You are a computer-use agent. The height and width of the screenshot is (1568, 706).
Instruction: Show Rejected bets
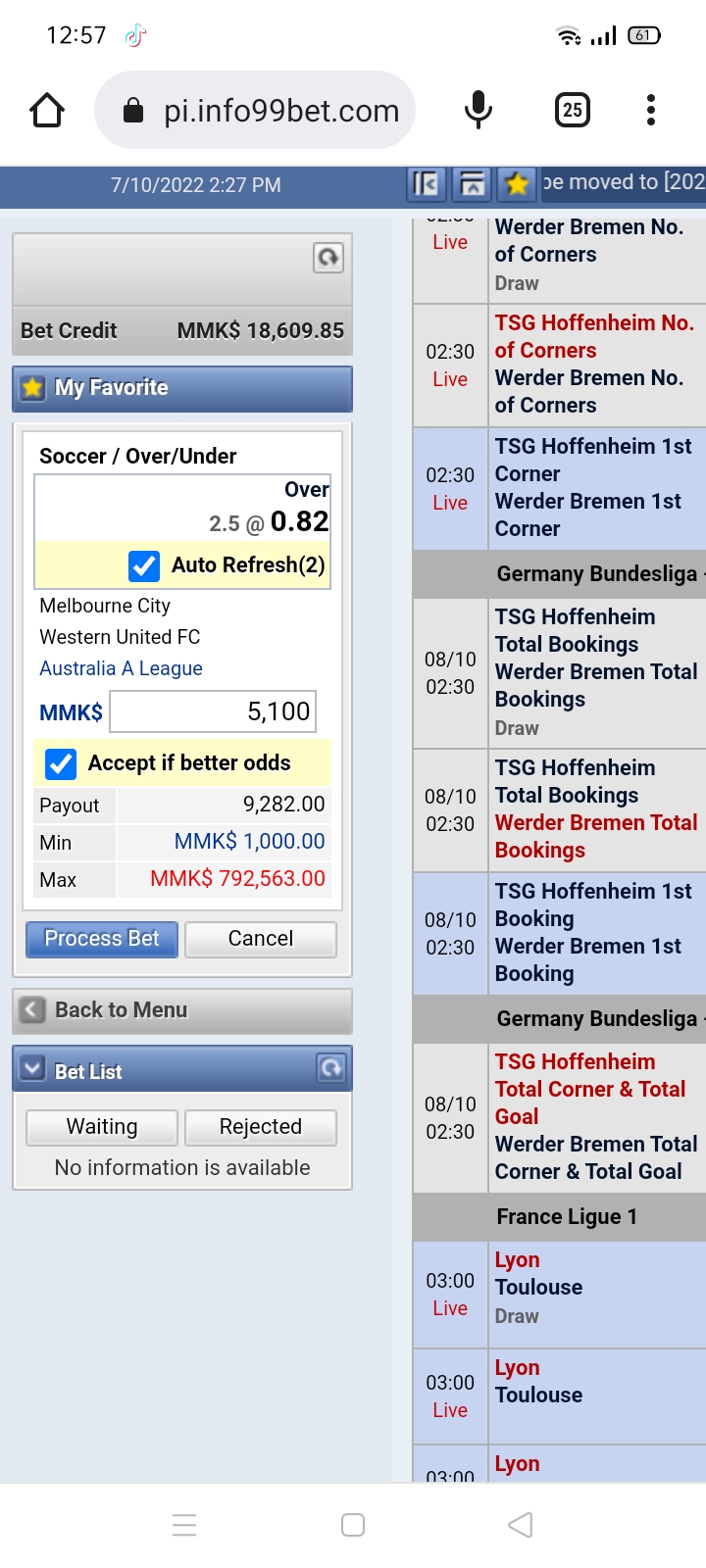coord(260,1127)
